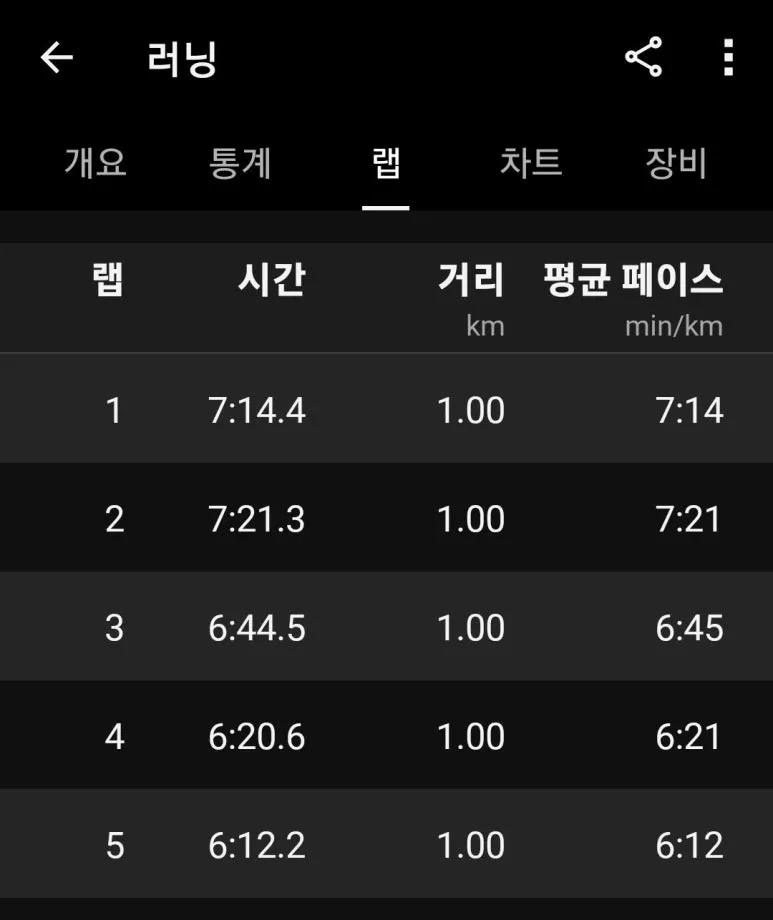Share this running activity
The image size is (773, 920).
pyautogui.click(x=643, y=57)
